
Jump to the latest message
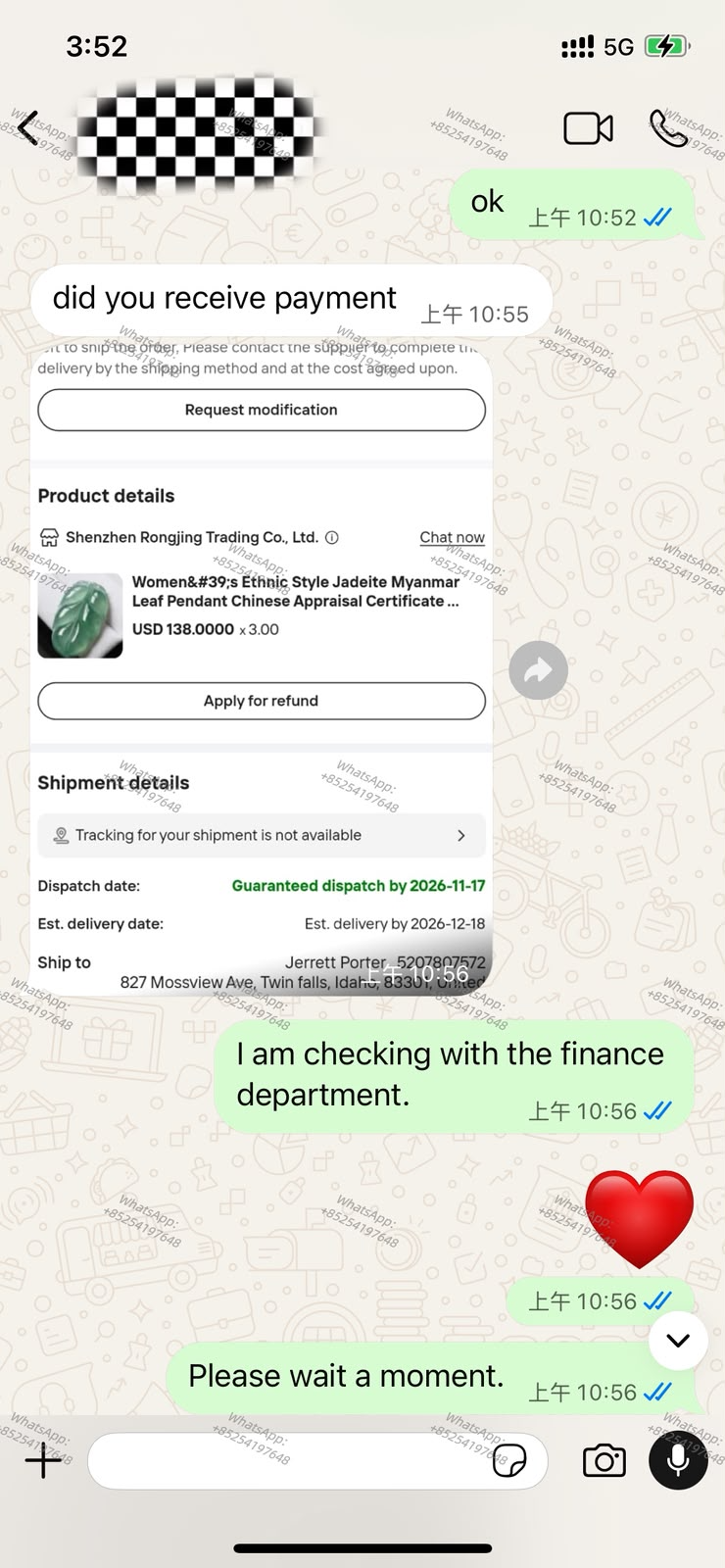point(678,1341)
